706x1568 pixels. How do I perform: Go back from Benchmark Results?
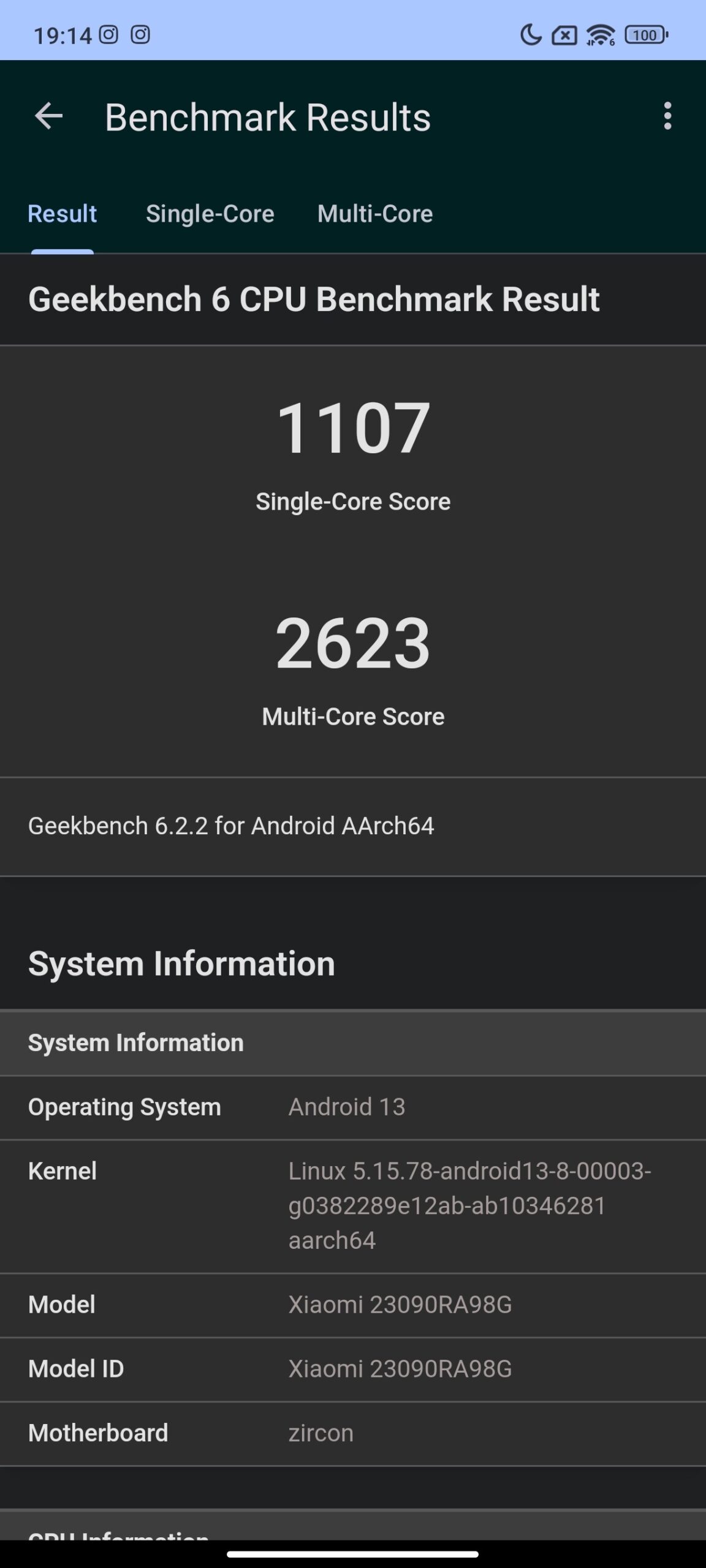point(49,116)
